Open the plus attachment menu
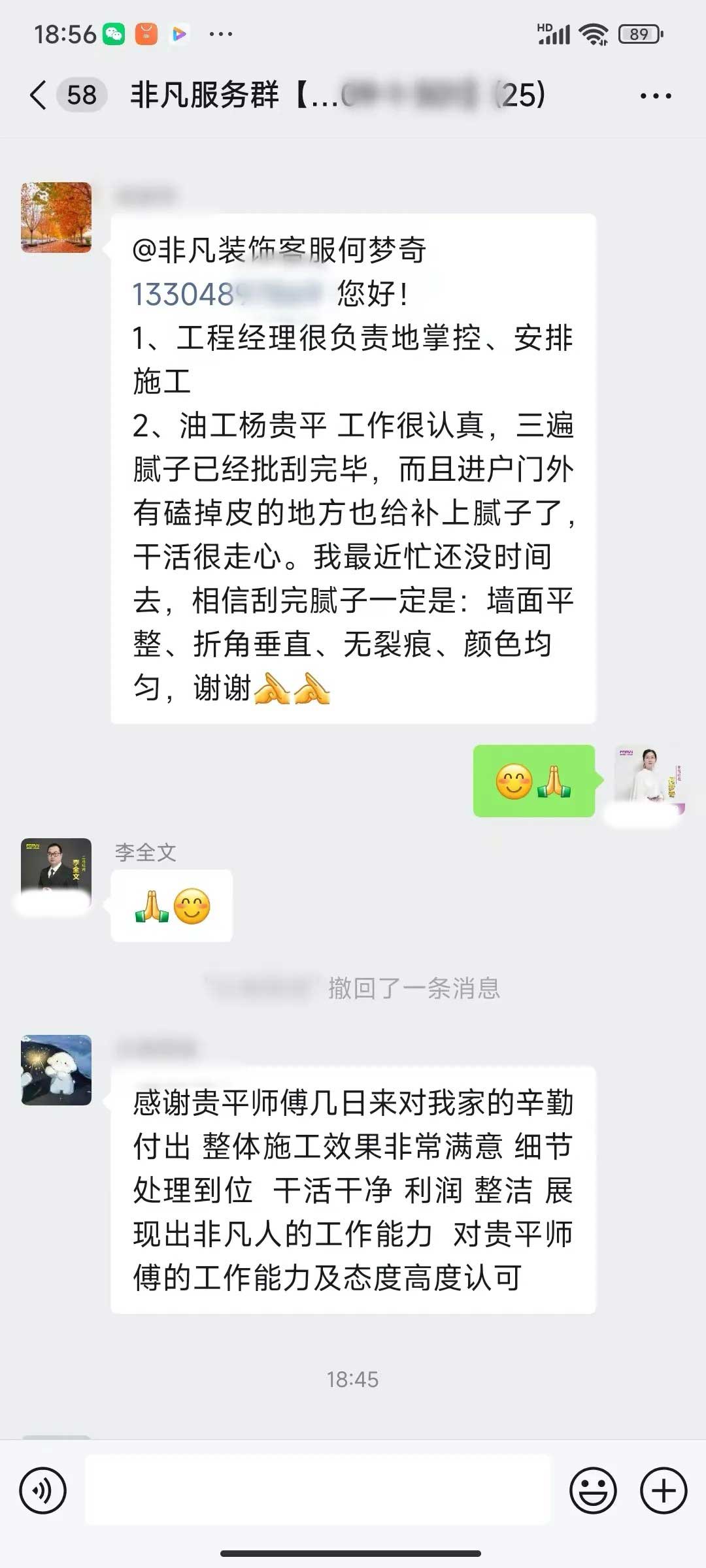The image size is (706, 1568). pyautogui.click(x=664, y=1490)
